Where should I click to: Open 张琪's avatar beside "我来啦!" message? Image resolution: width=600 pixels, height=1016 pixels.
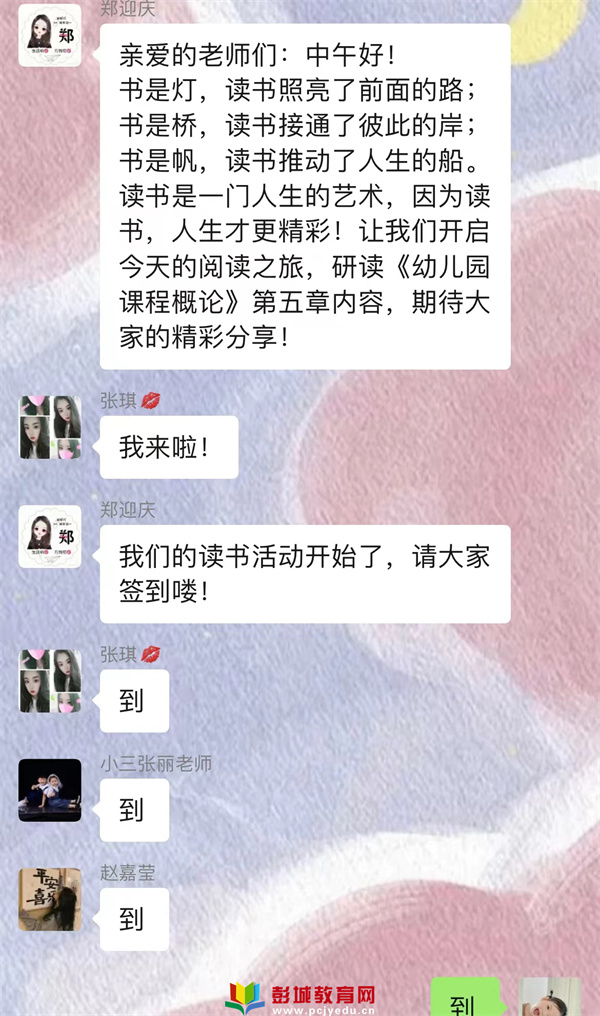pyautogui.click(x=49, y=427)
